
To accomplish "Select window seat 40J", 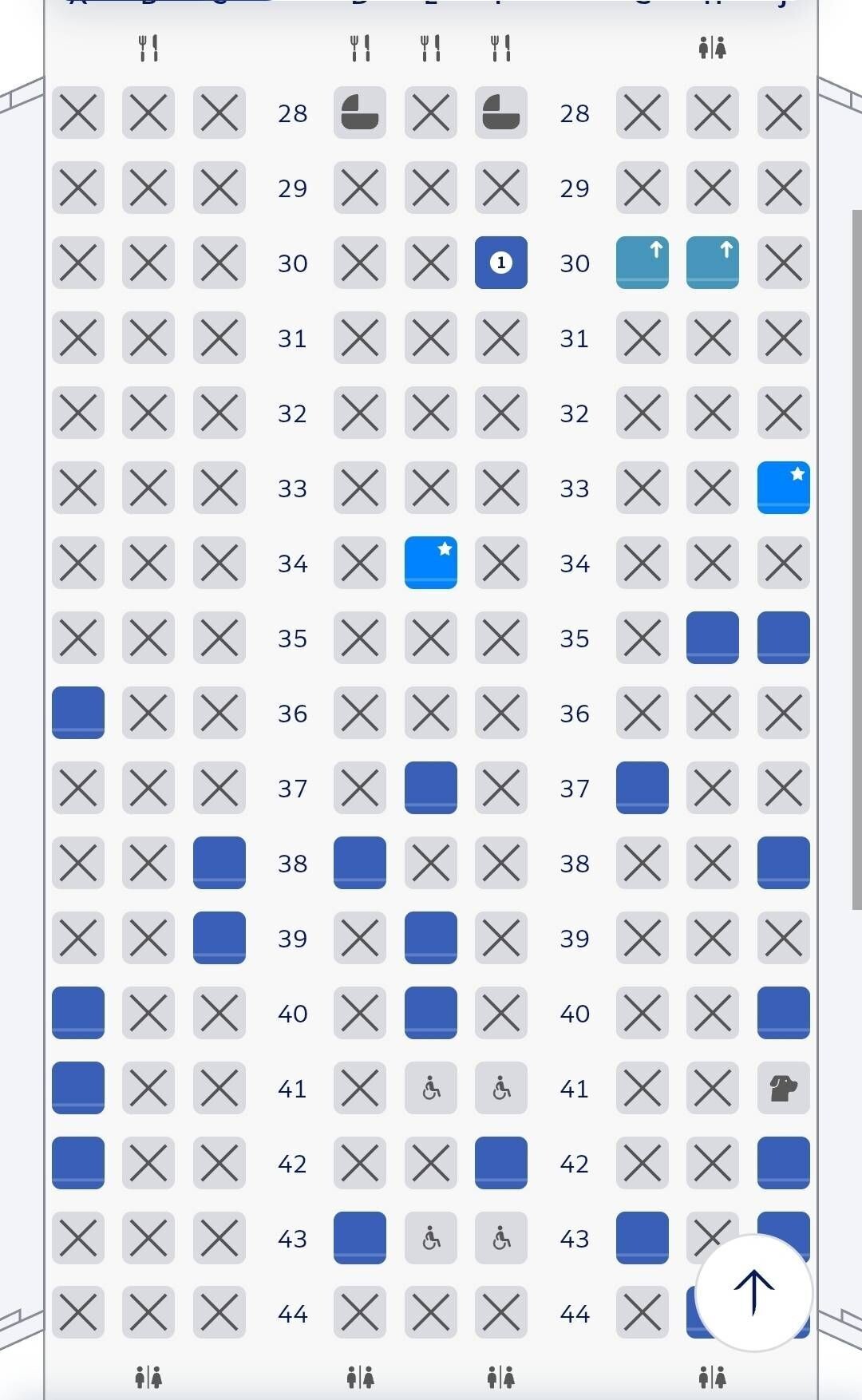I will (783, 1013).
